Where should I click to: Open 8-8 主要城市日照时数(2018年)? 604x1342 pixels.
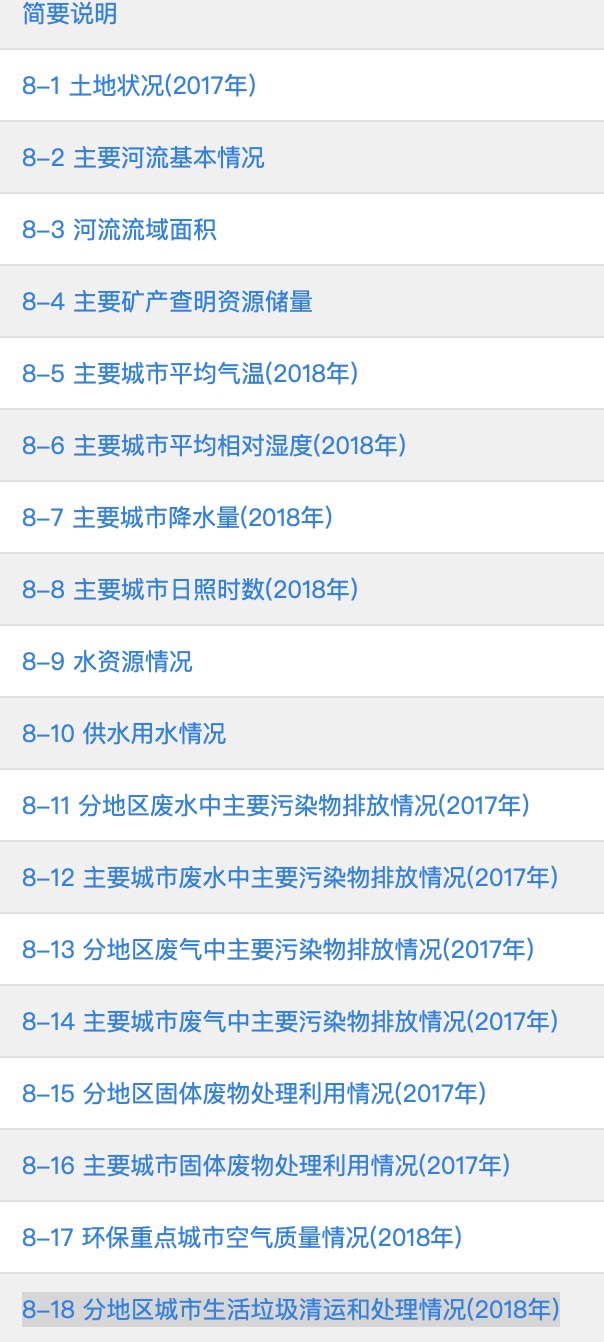point(190,590)
